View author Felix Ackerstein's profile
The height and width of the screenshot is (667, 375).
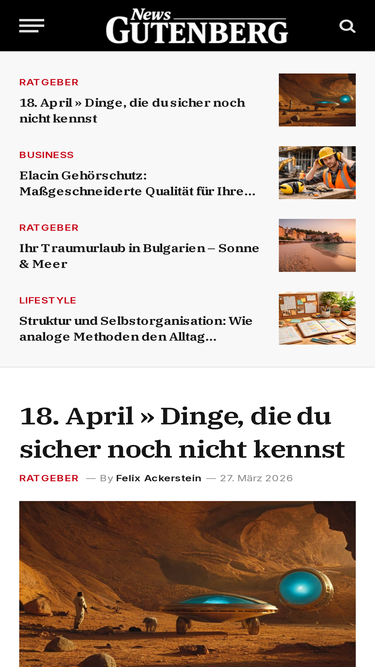(x=159, y=478)
